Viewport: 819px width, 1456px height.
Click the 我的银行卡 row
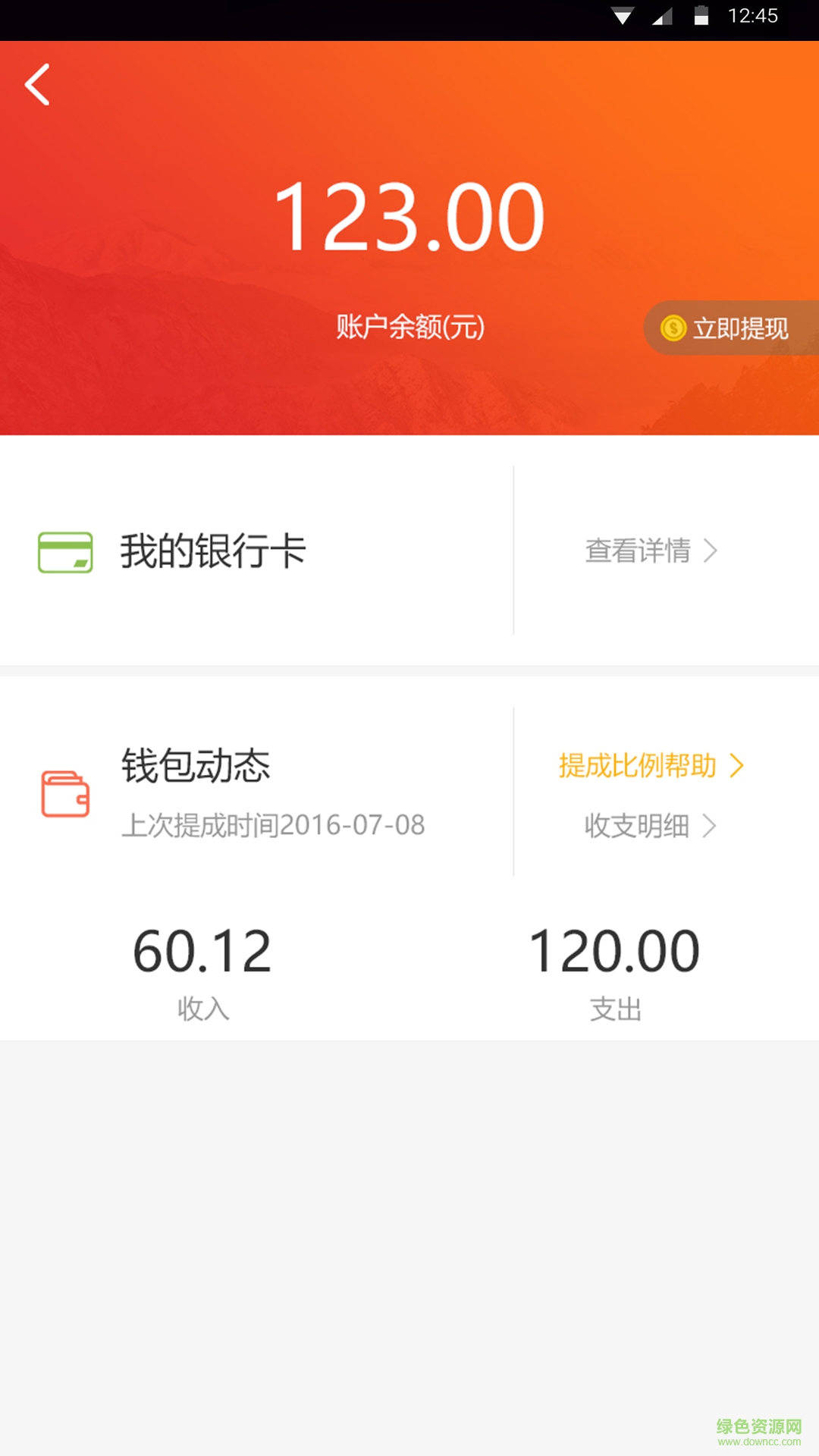212,551
